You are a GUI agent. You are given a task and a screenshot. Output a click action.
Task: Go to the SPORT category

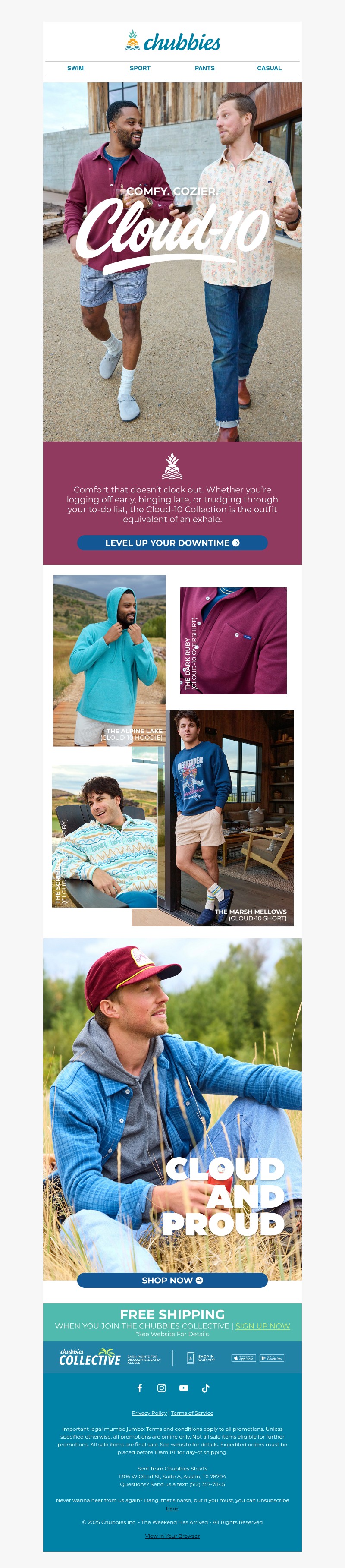pos(140,68)
